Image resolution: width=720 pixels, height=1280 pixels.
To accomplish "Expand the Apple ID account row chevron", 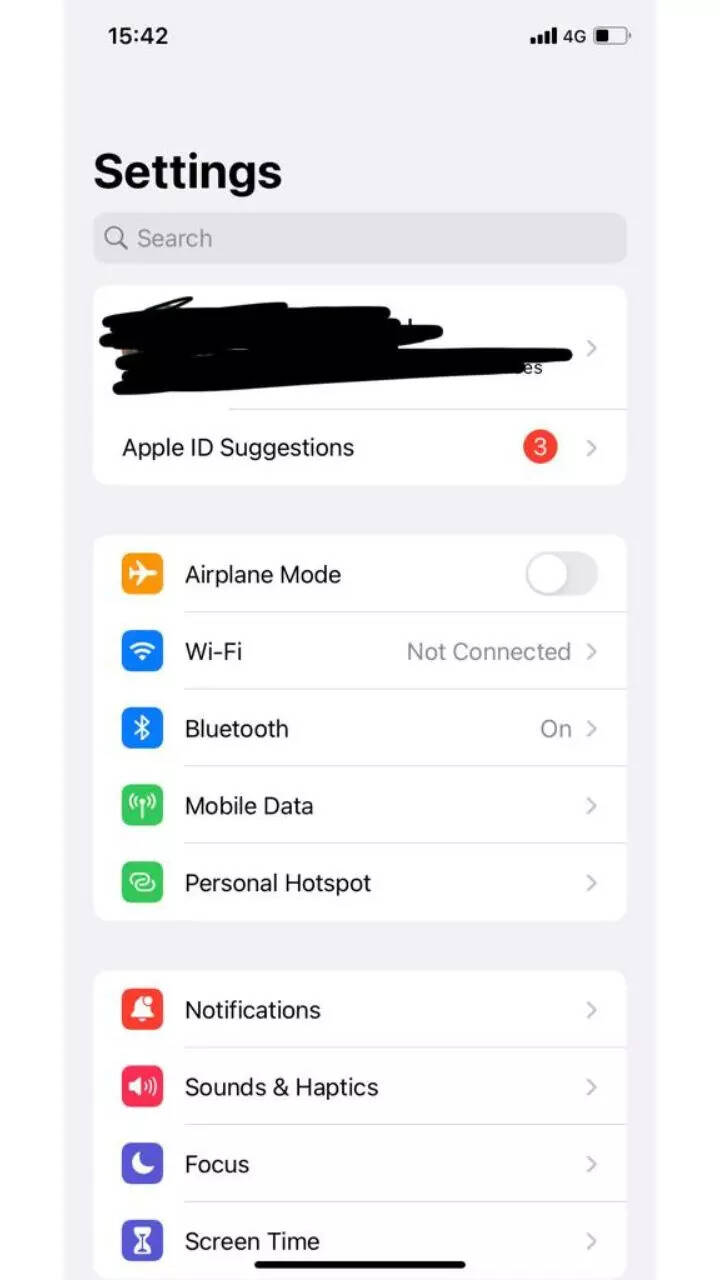I will [x=591, y=348].
